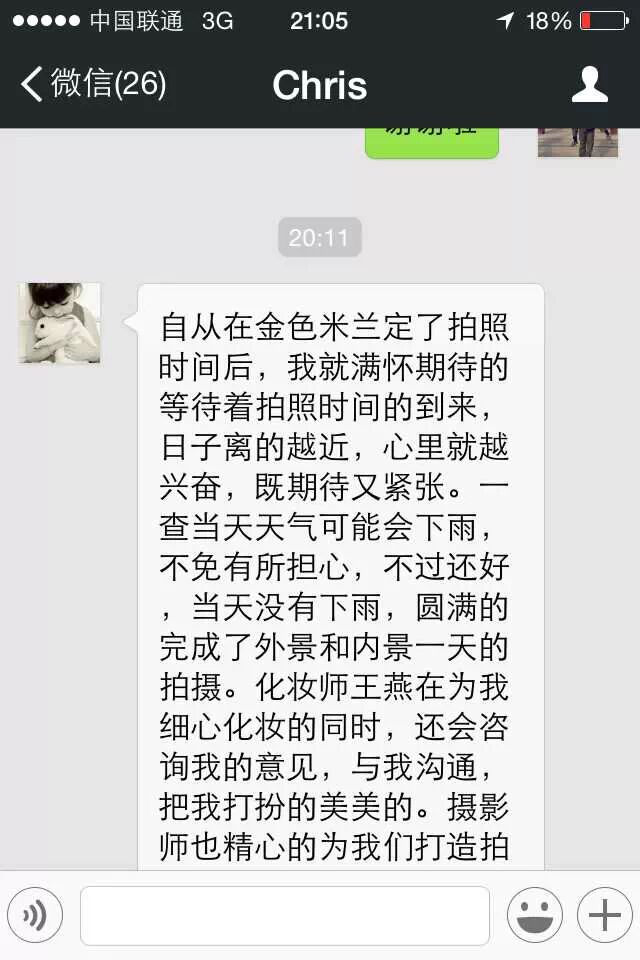
Task: View Chris's avatar beside the long message
Action: coord(60,323)
